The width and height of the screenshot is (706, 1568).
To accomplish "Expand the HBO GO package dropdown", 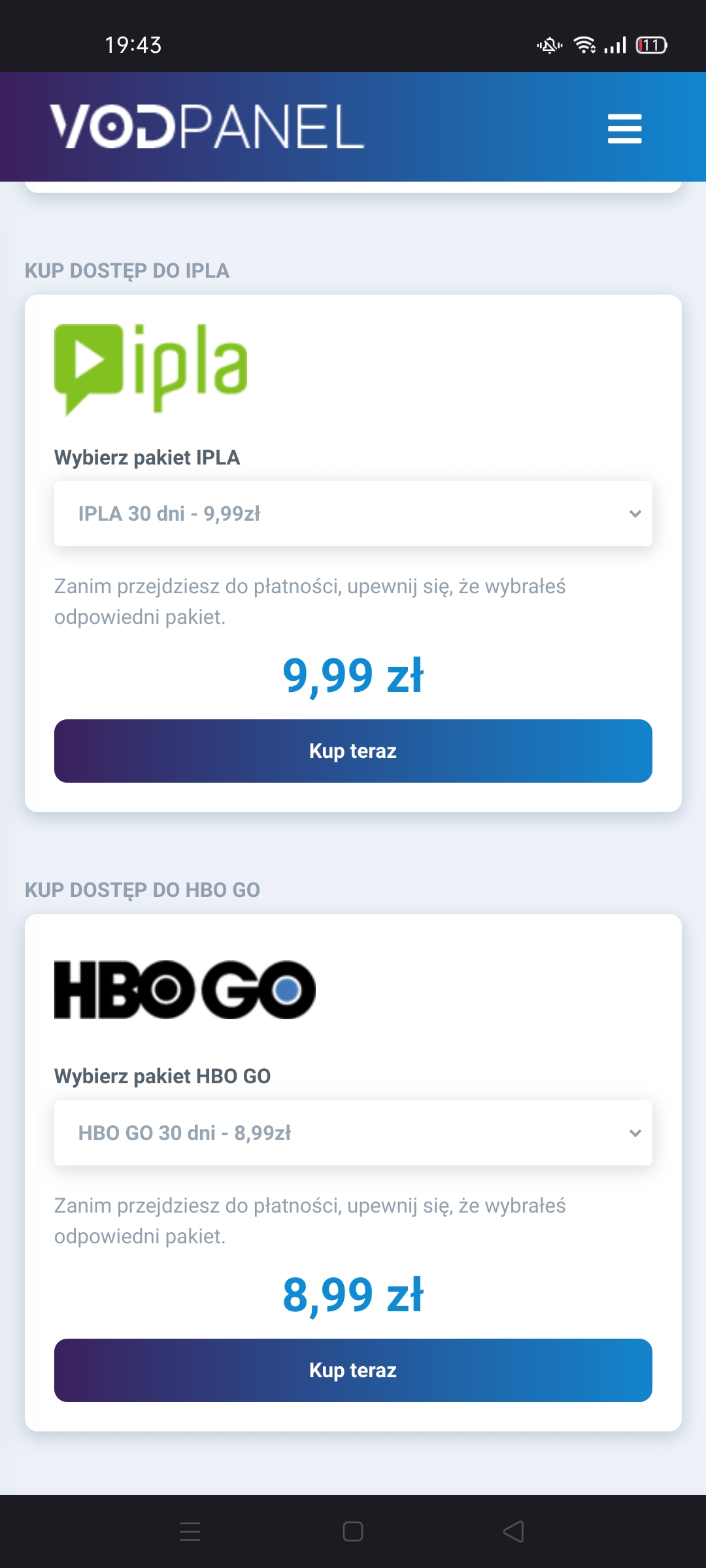I will [353, 1133].
